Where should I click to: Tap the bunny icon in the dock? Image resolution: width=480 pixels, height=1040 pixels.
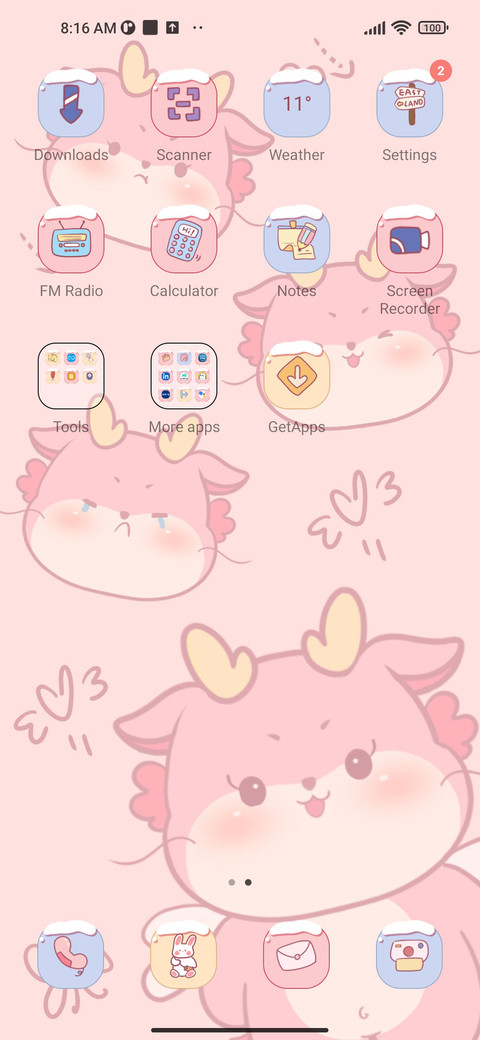pyautogui.click(x=184, y=954)
